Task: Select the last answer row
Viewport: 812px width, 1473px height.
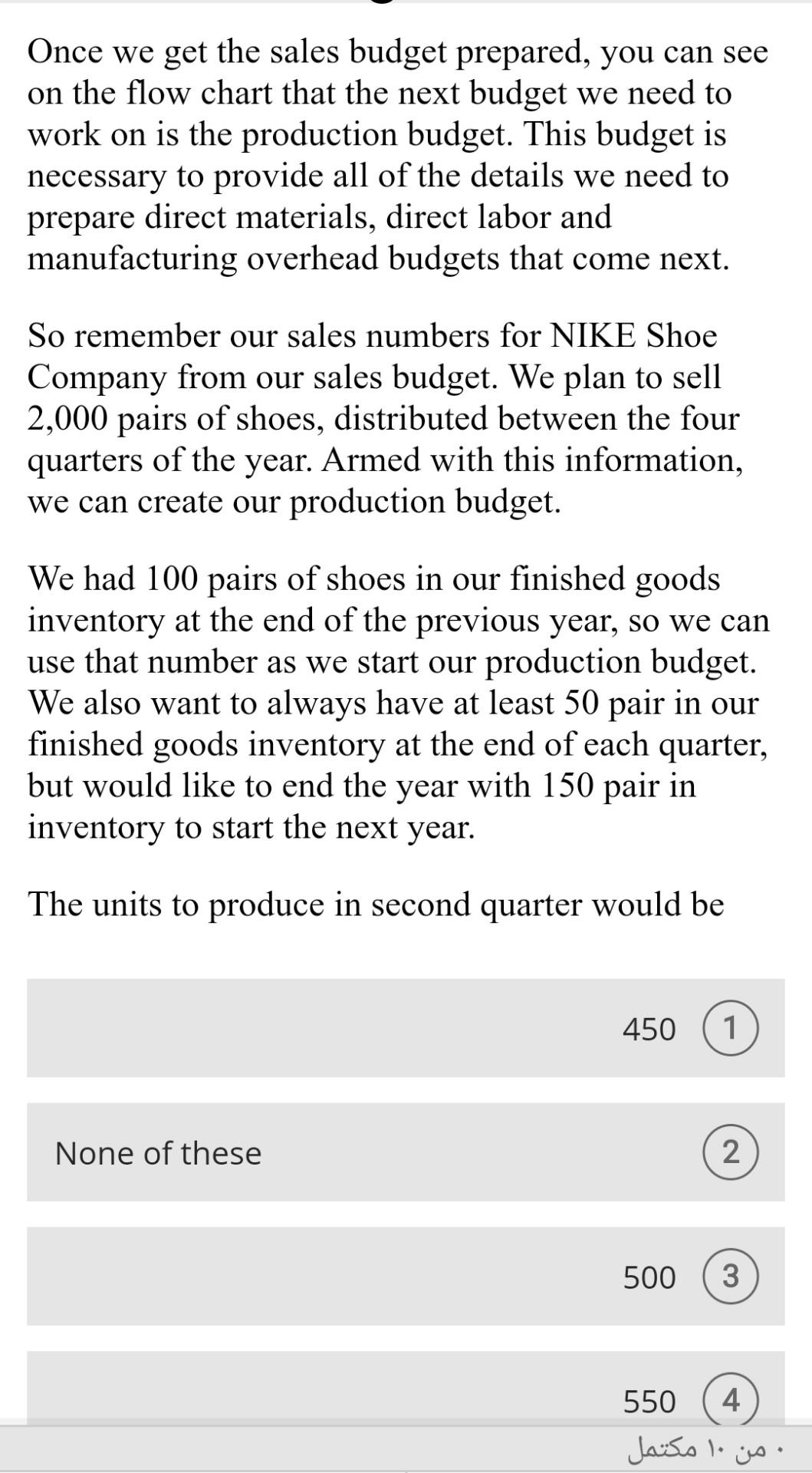Action: (x=405, y=1399)
